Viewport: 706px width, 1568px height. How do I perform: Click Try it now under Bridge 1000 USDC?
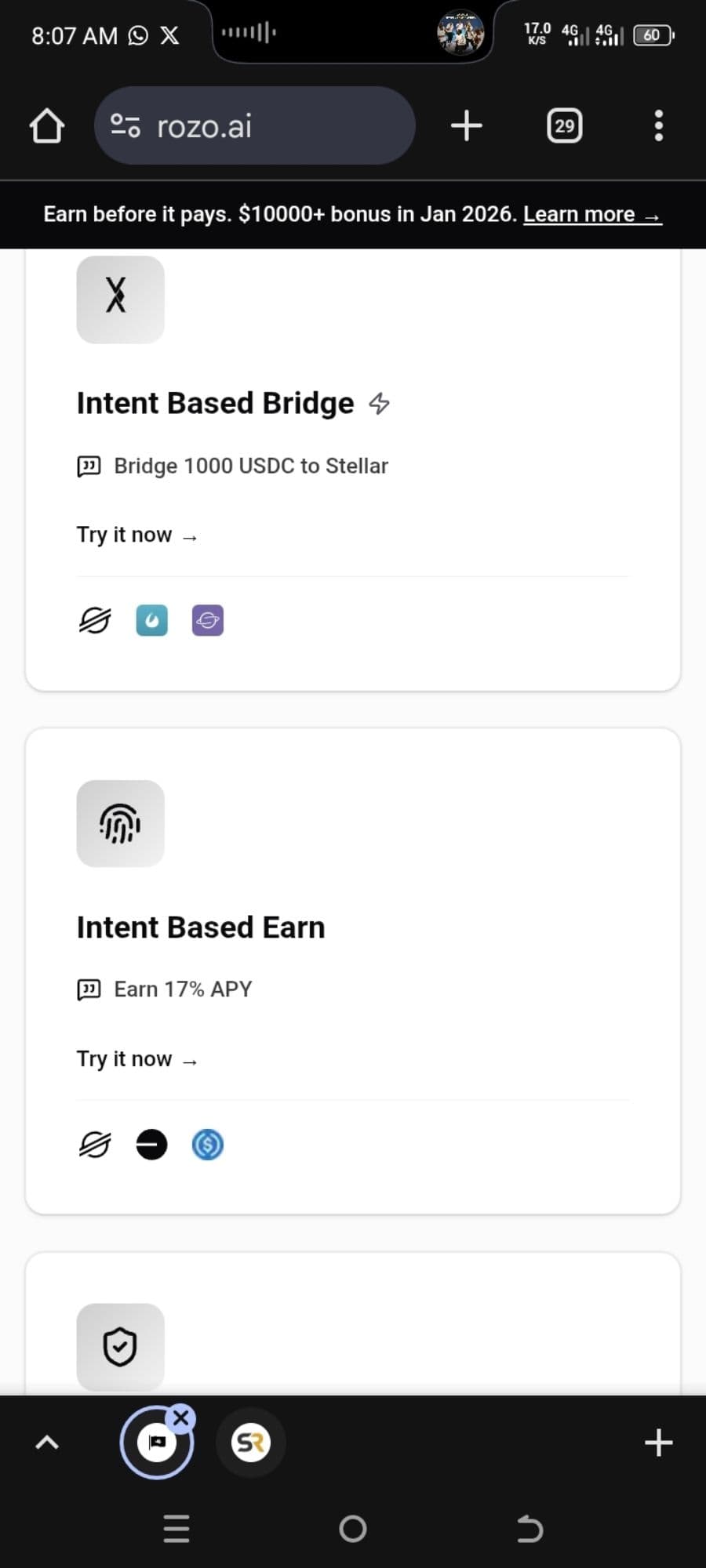pos(136,535)
